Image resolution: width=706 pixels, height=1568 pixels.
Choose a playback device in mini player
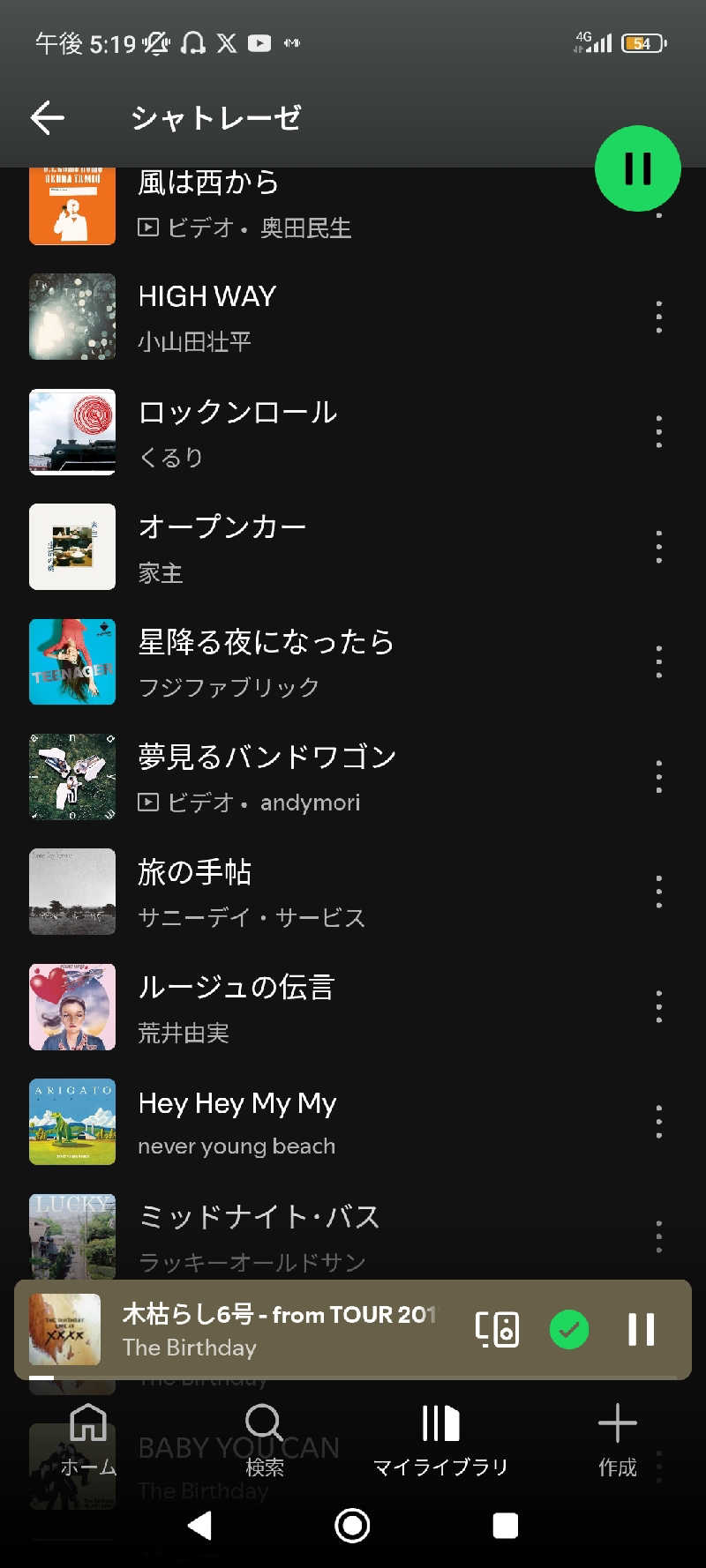click(497, 1329)
